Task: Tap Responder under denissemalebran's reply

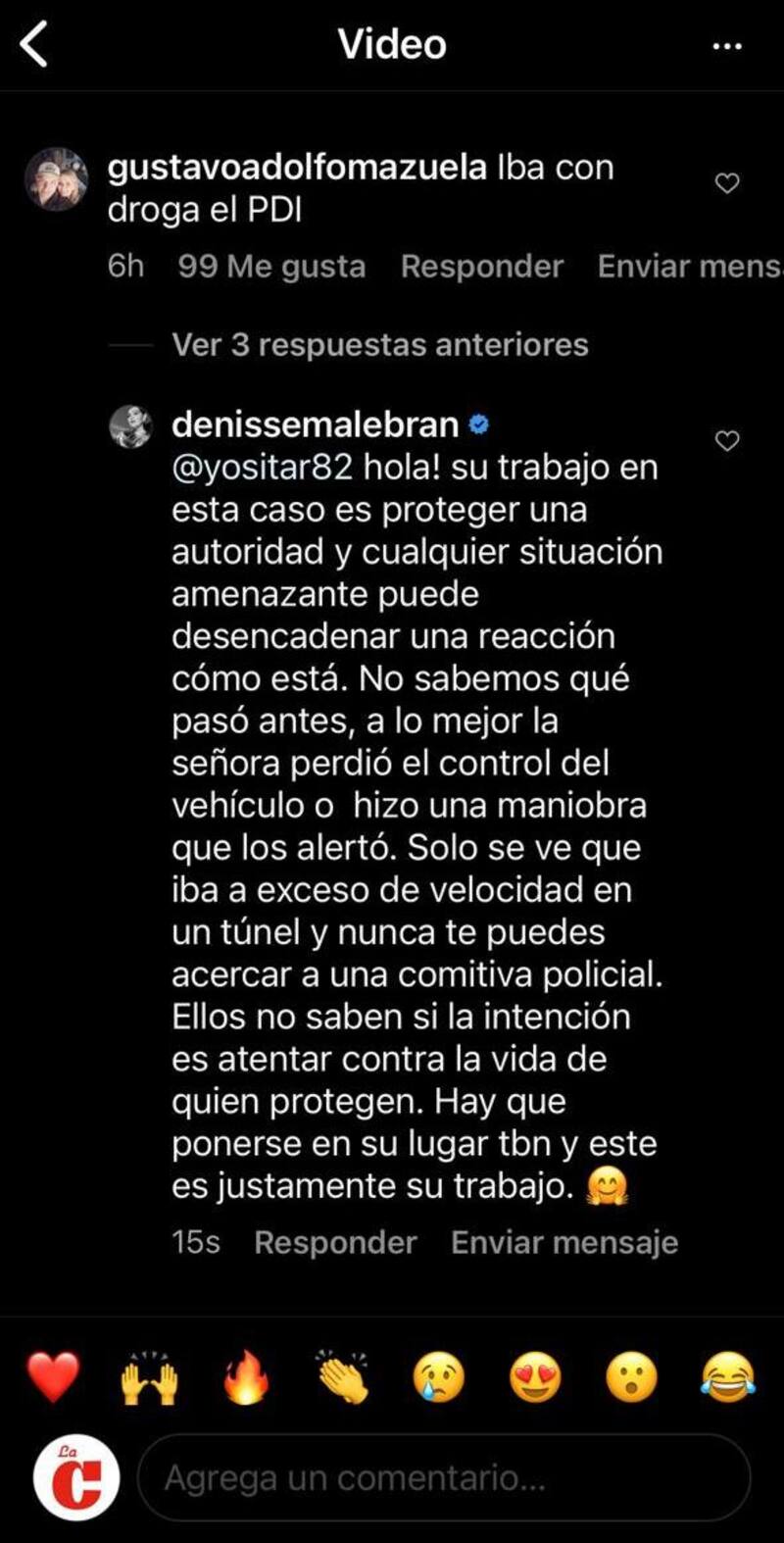Action: click(x=335, y=1242)
